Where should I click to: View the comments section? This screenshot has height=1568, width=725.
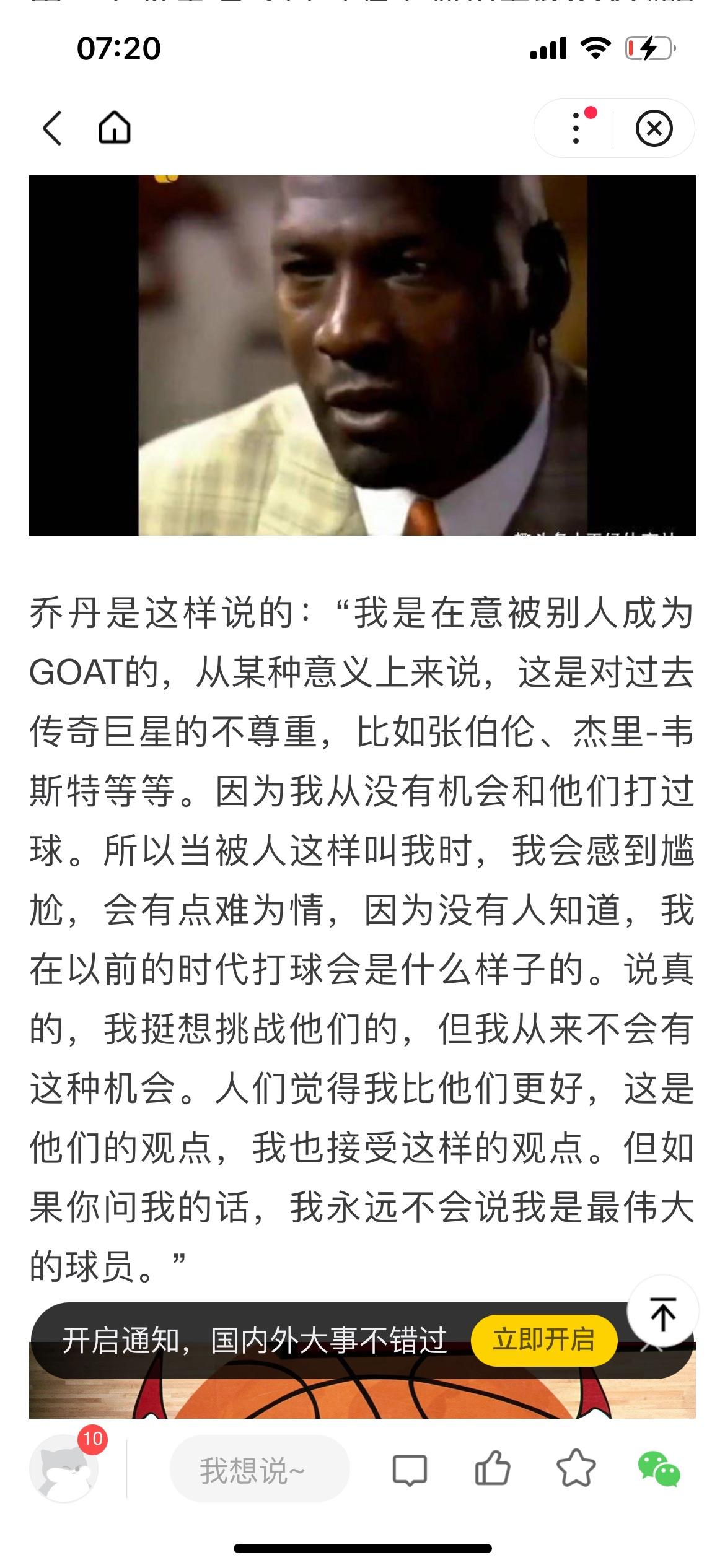coord(410,1469)
